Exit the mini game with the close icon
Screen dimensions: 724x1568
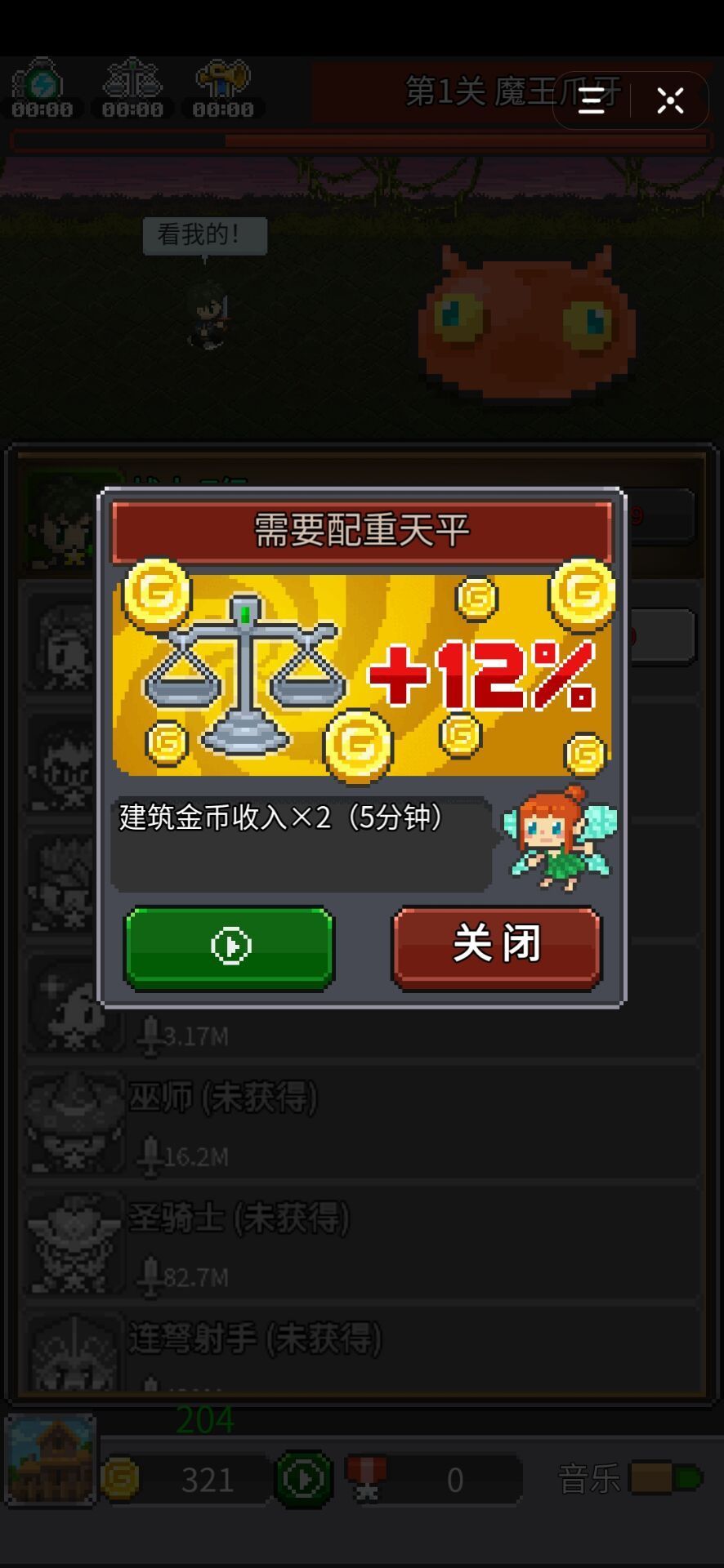click(670, 100)
